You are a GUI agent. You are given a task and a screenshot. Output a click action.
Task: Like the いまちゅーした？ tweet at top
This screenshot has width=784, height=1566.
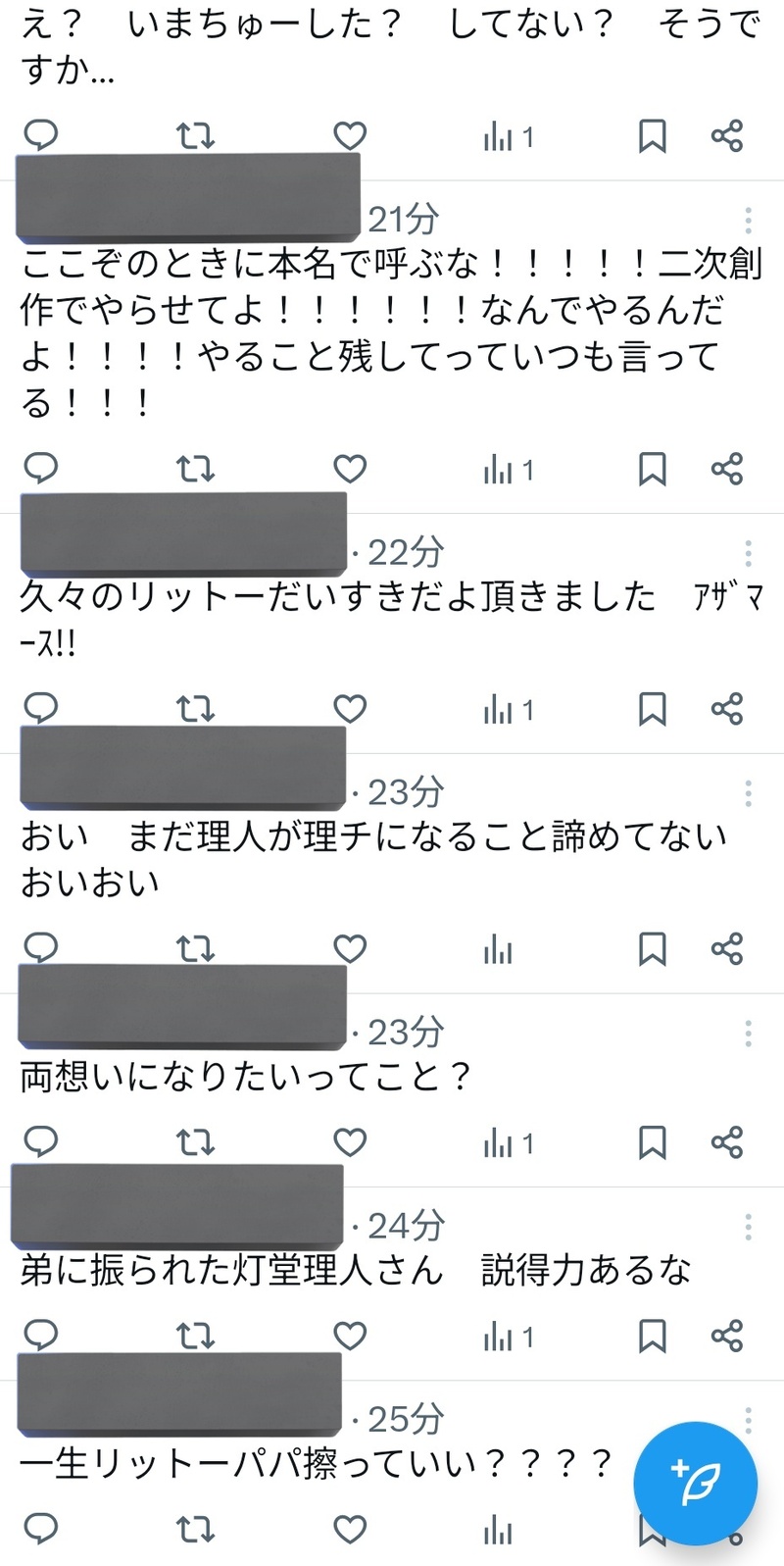click(350, 136)
